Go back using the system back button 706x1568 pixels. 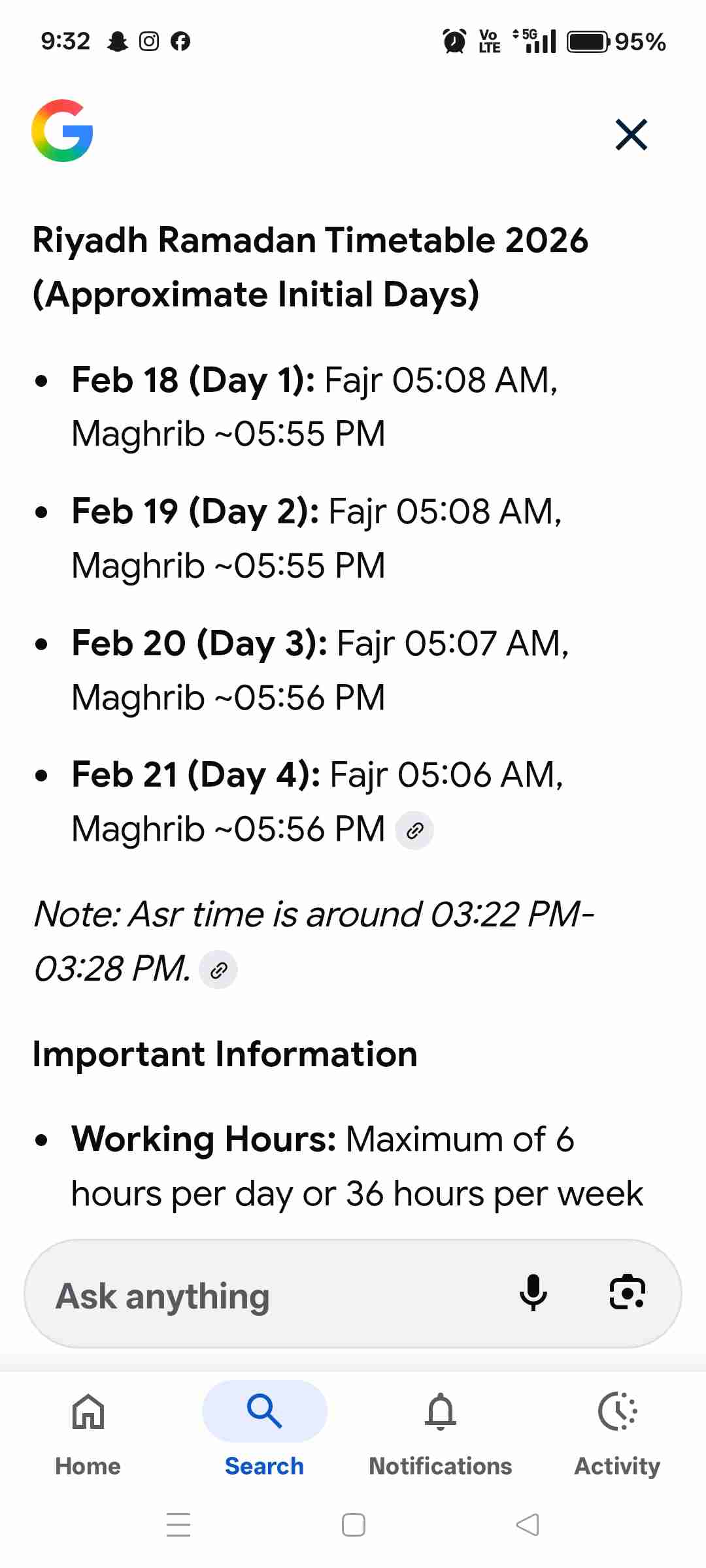click(x=528, y=1525)
